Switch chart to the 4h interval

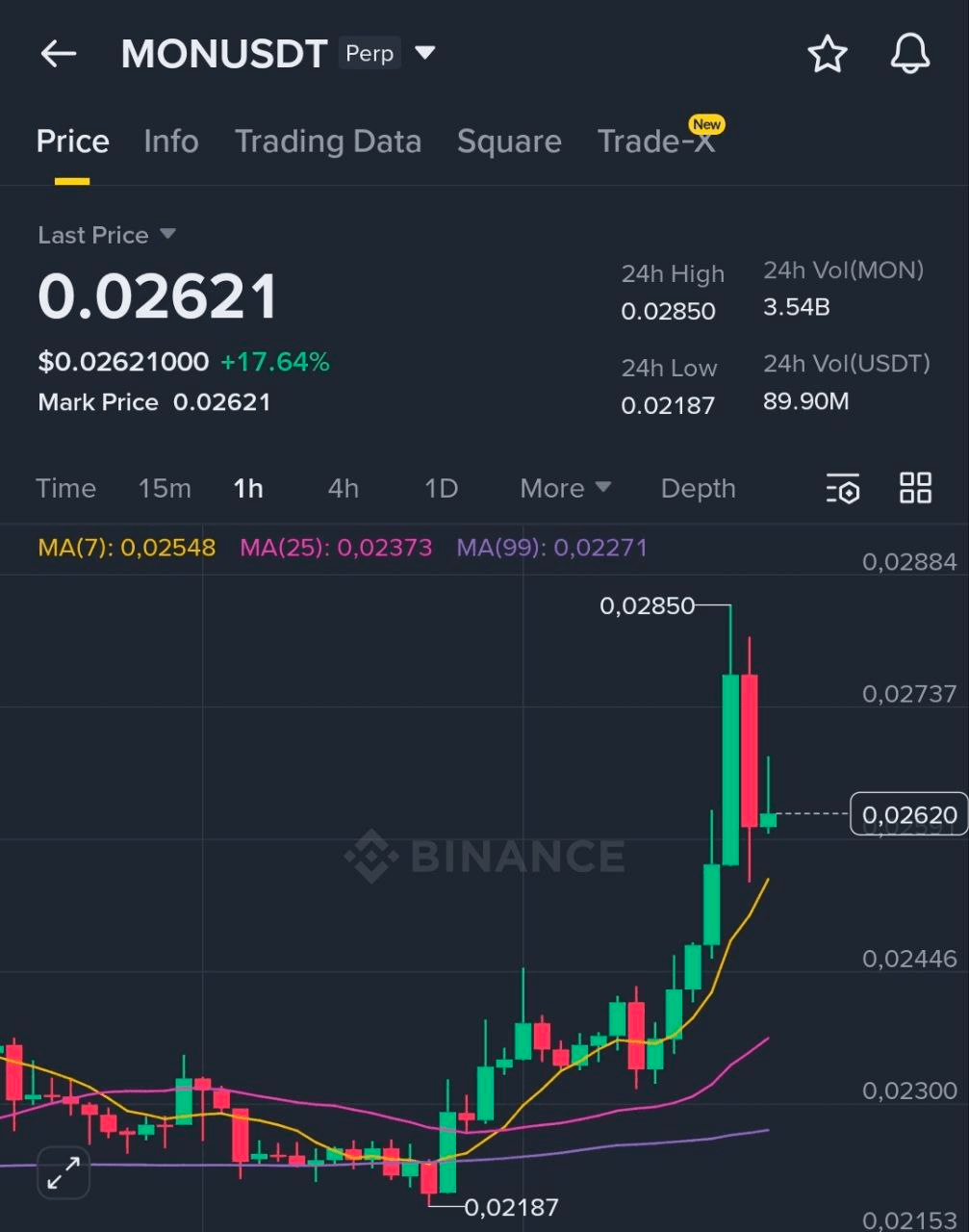(344, 488)
